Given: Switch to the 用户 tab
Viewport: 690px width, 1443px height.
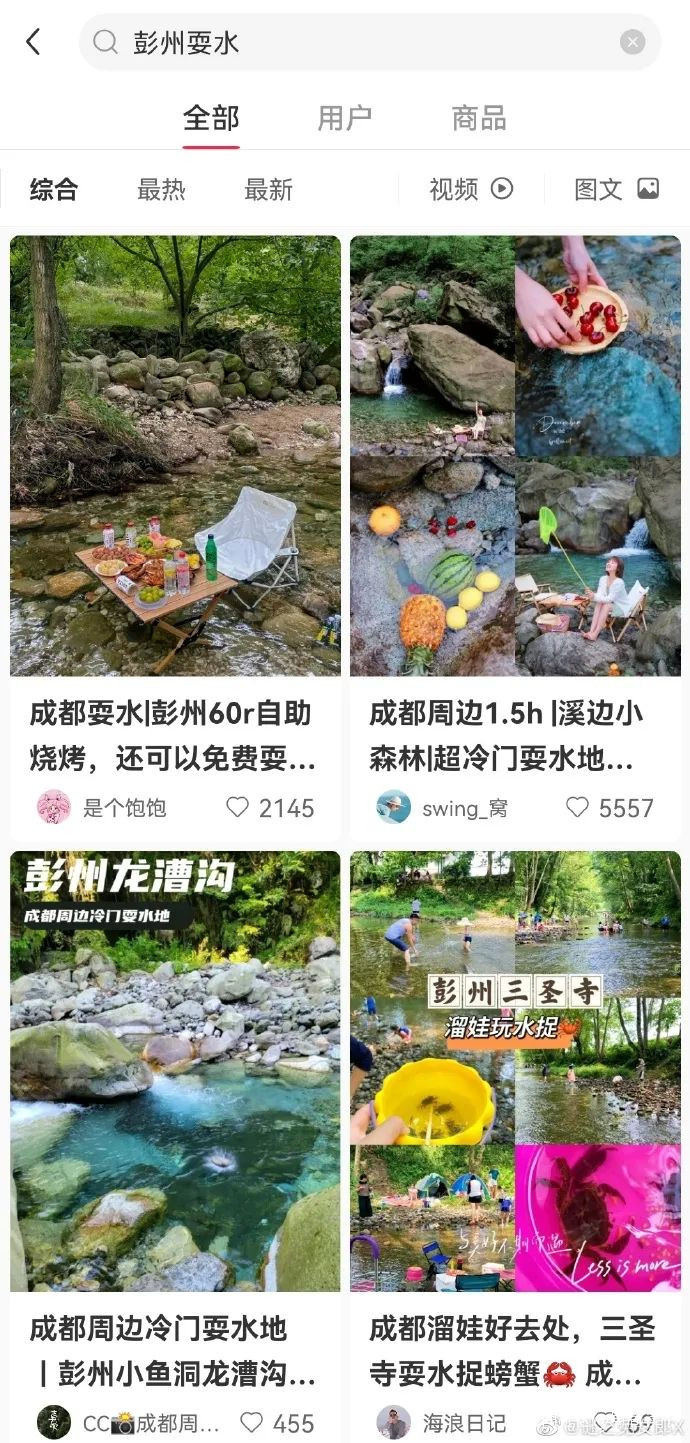Looking at the screenshot, I should [344, 118].
